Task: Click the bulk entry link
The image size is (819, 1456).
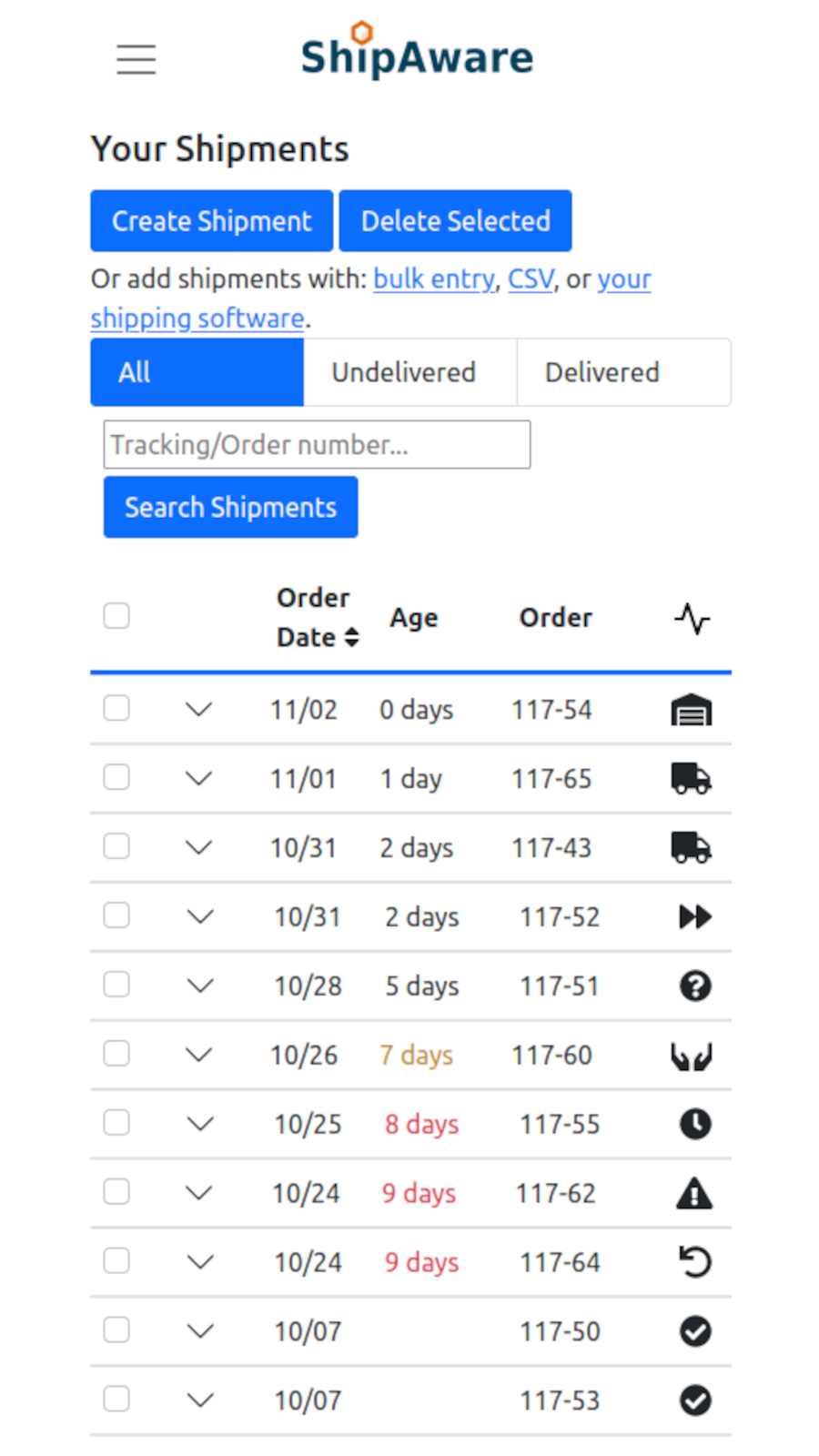Action: tap(433, 279)
